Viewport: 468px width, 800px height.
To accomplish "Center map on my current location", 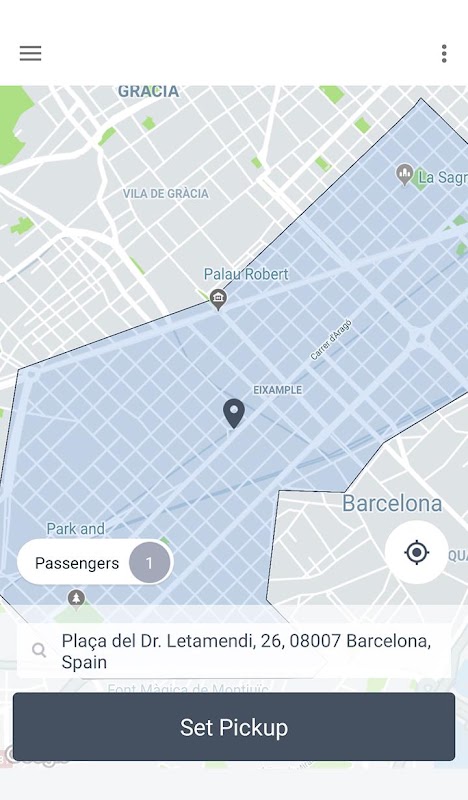I will point(416,552).
